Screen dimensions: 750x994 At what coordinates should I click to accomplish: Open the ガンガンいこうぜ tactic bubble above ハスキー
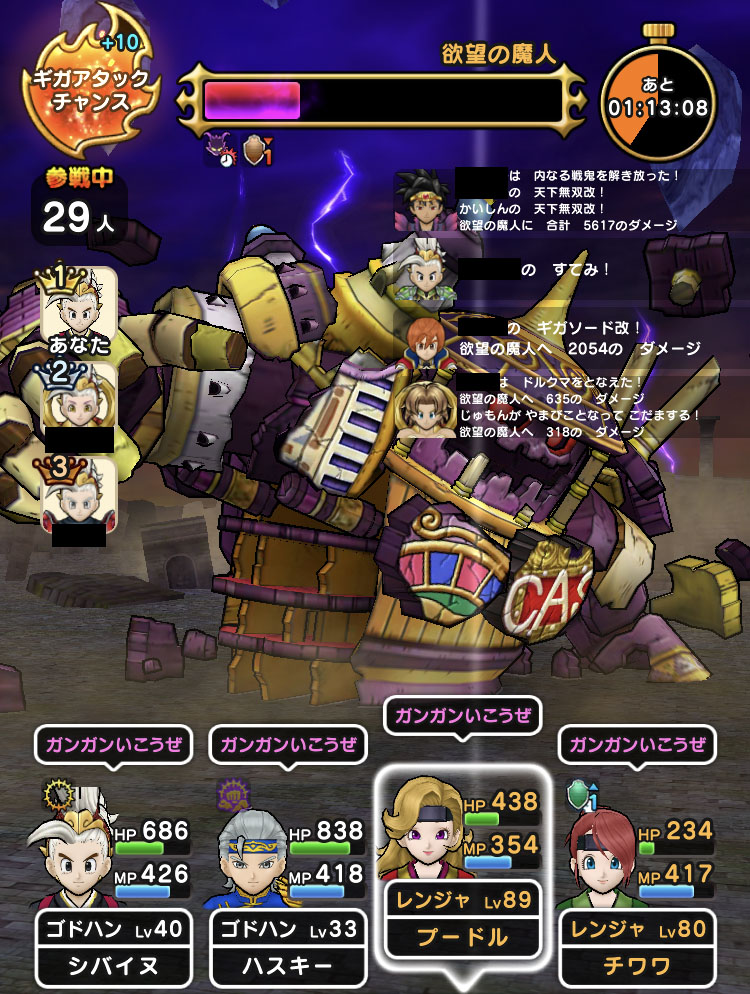tap(287, 745)
